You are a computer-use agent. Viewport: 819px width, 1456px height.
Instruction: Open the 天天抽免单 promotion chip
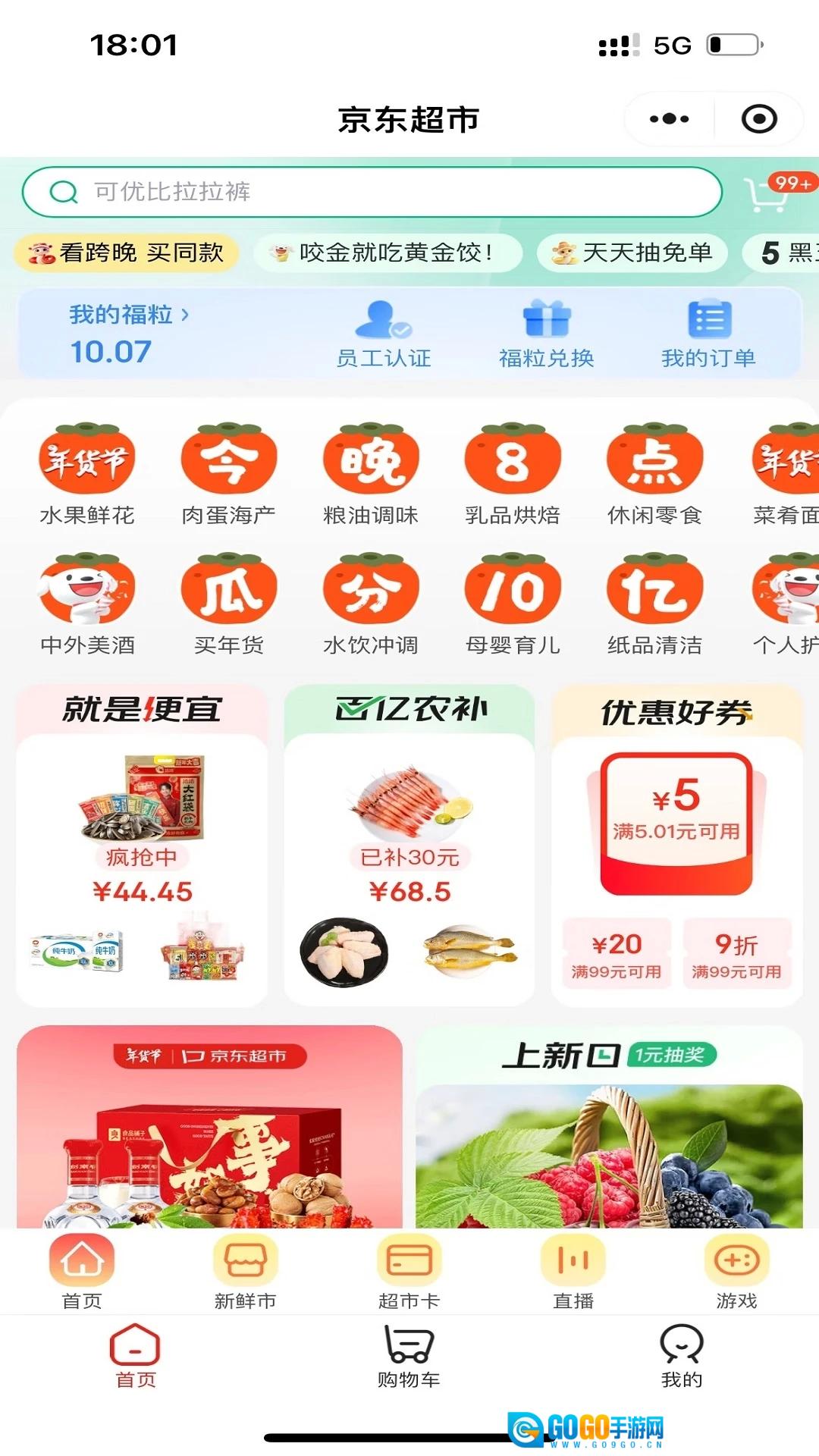tap(632, 253)
